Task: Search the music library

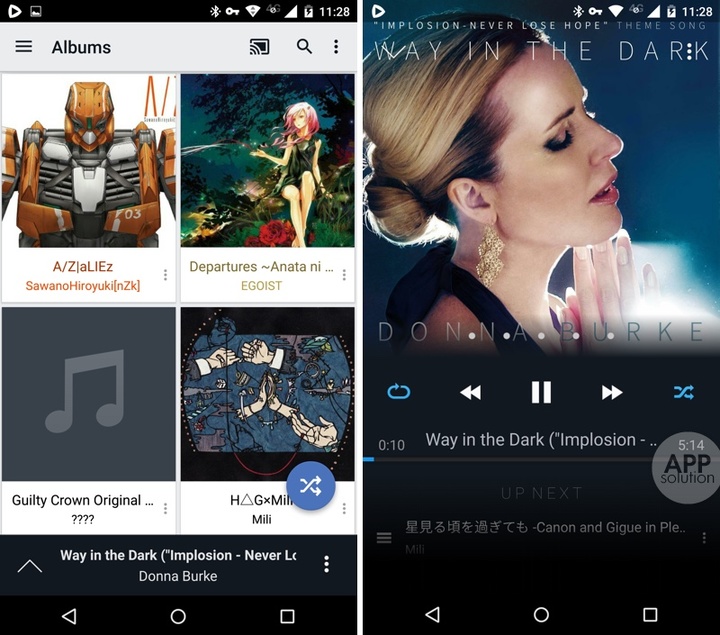Action: pos(304,47)
